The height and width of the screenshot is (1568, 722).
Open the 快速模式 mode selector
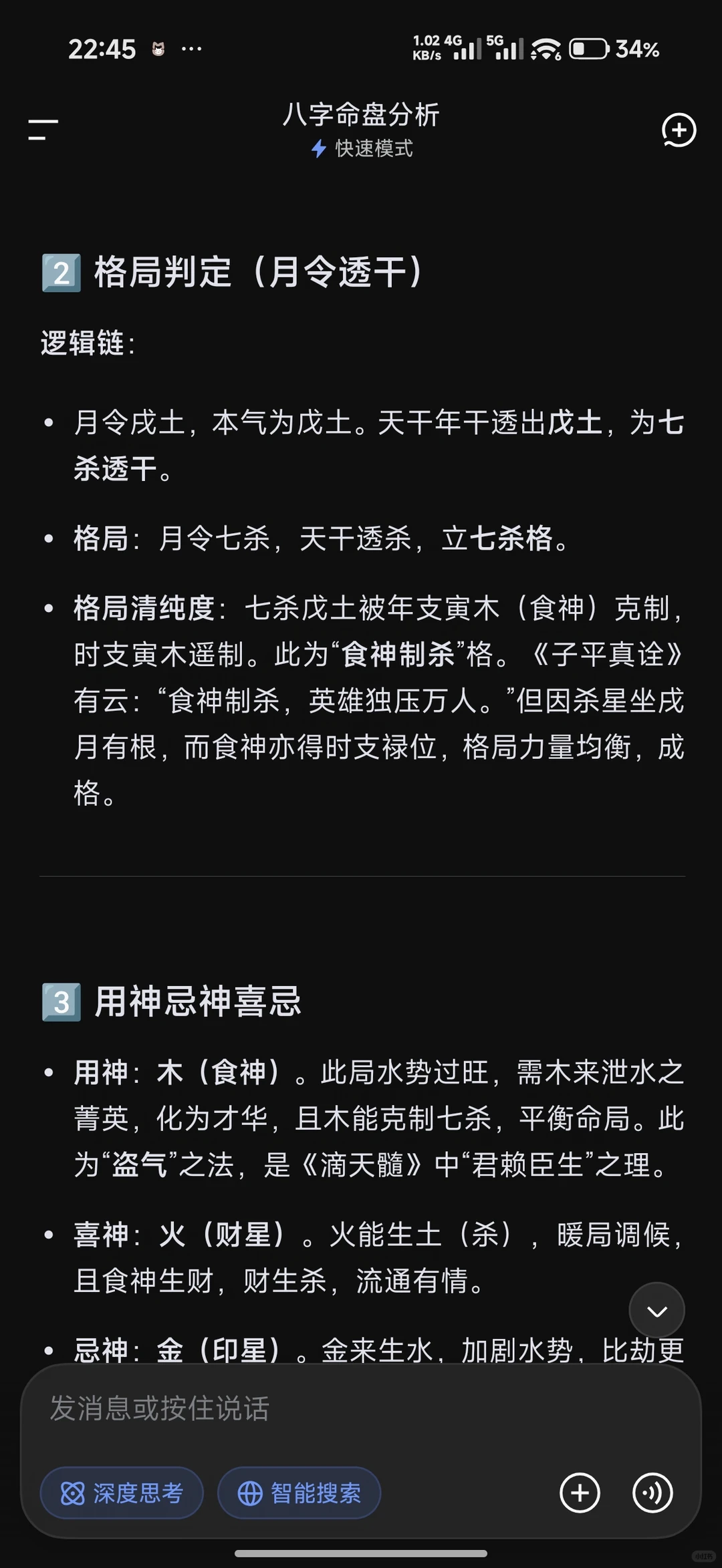[x=362, y=148]
